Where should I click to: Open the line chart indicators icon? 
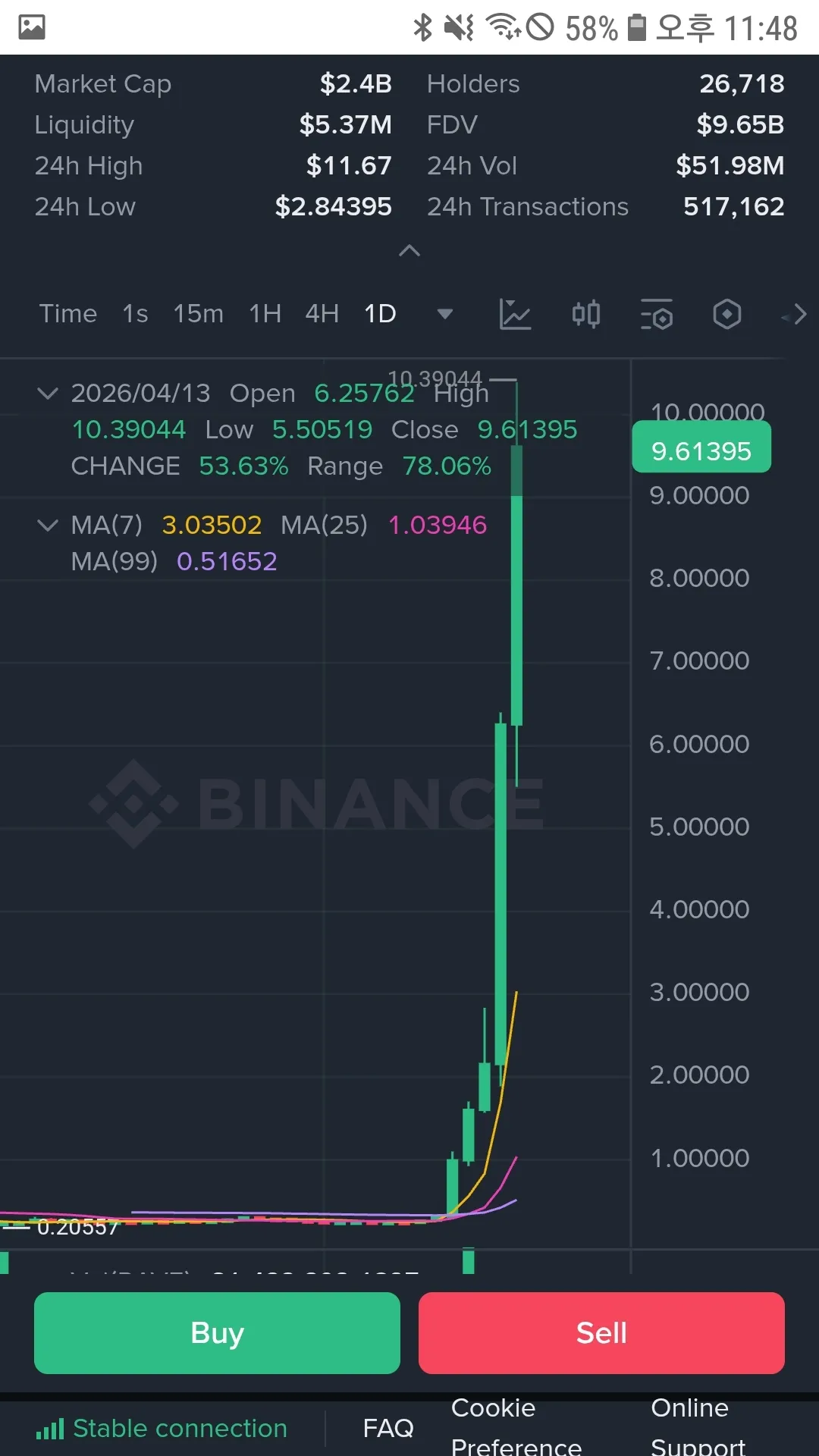point(515,314)
